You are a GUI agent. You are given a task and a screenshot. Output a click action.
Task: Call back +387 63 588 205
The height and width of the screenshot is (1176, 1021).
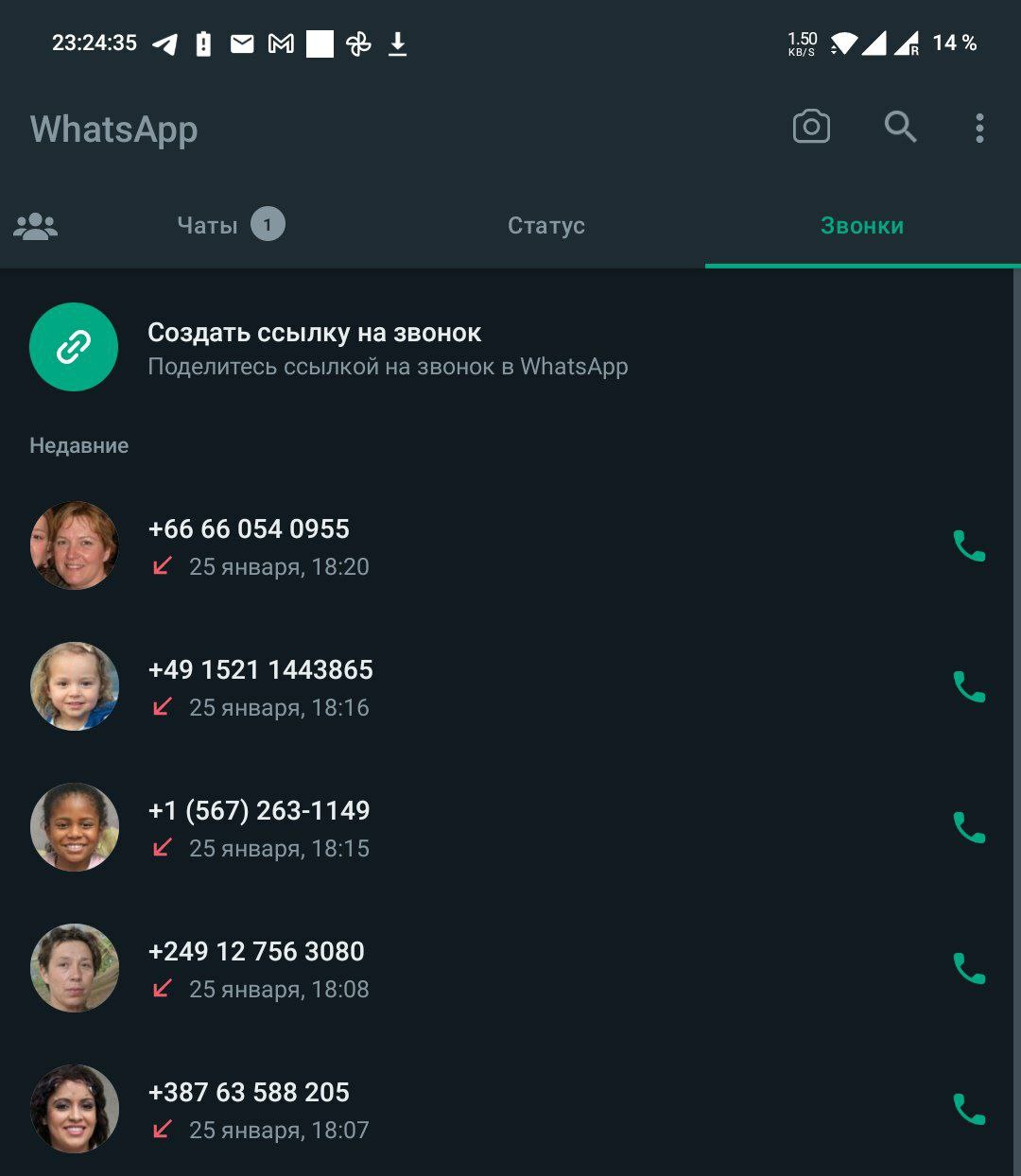[969, 1110]
